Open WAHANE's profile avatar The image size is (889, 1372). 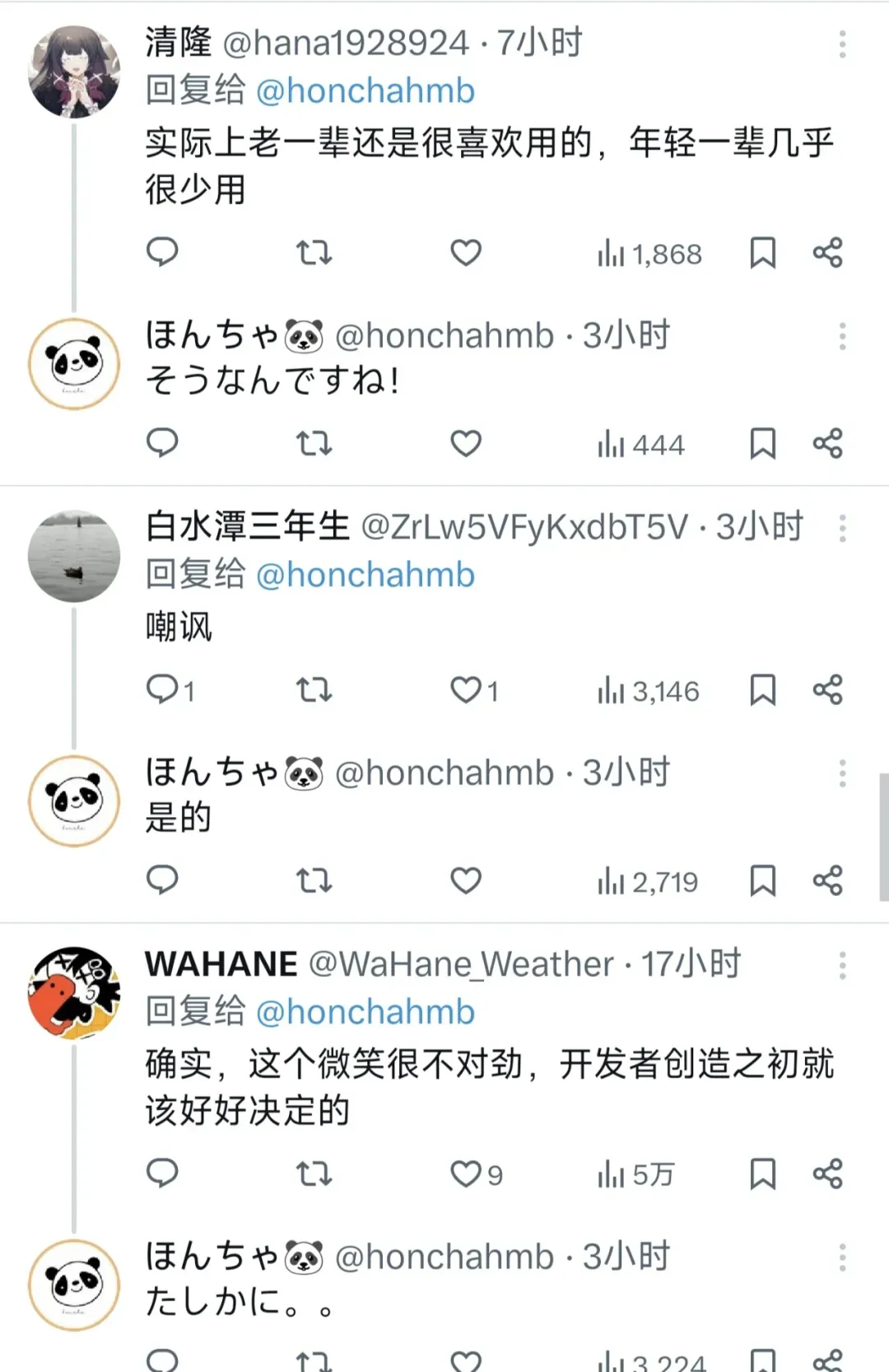pyautogui.click(x=74, y=992)
